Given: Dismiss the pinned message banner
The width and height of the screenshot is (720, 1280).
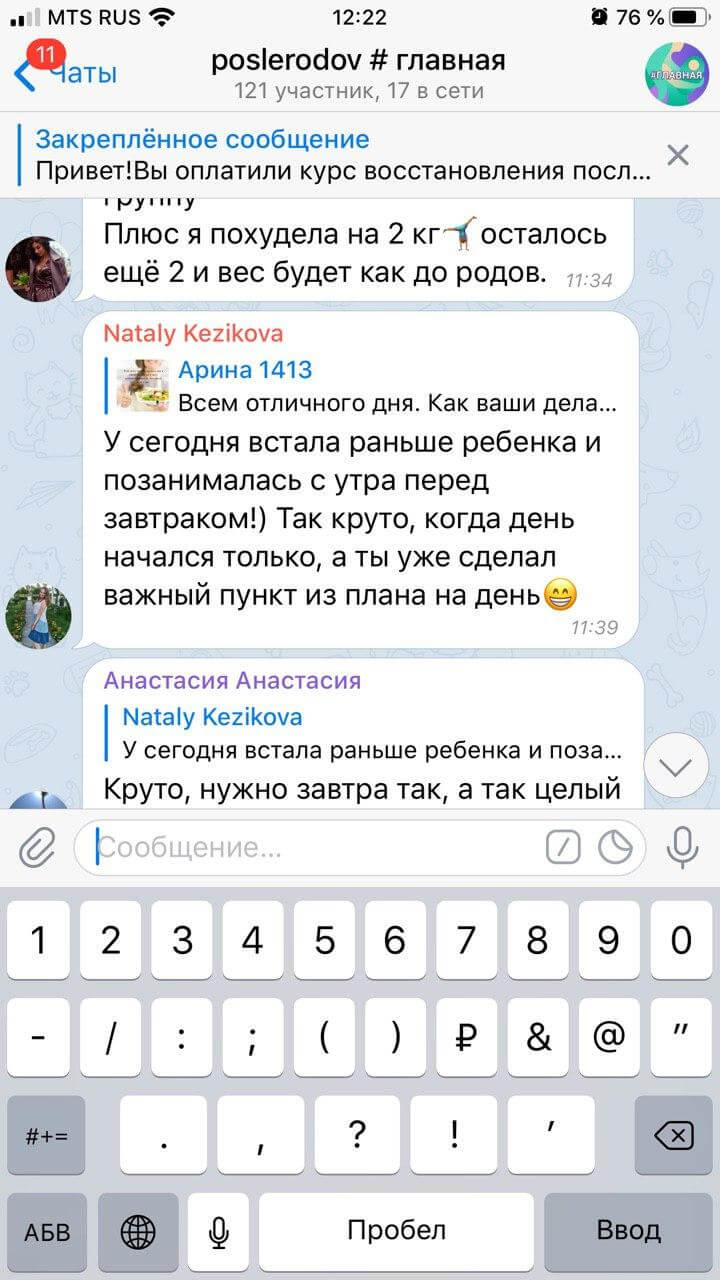Looking at the screenshot, I should pos(678,154).
